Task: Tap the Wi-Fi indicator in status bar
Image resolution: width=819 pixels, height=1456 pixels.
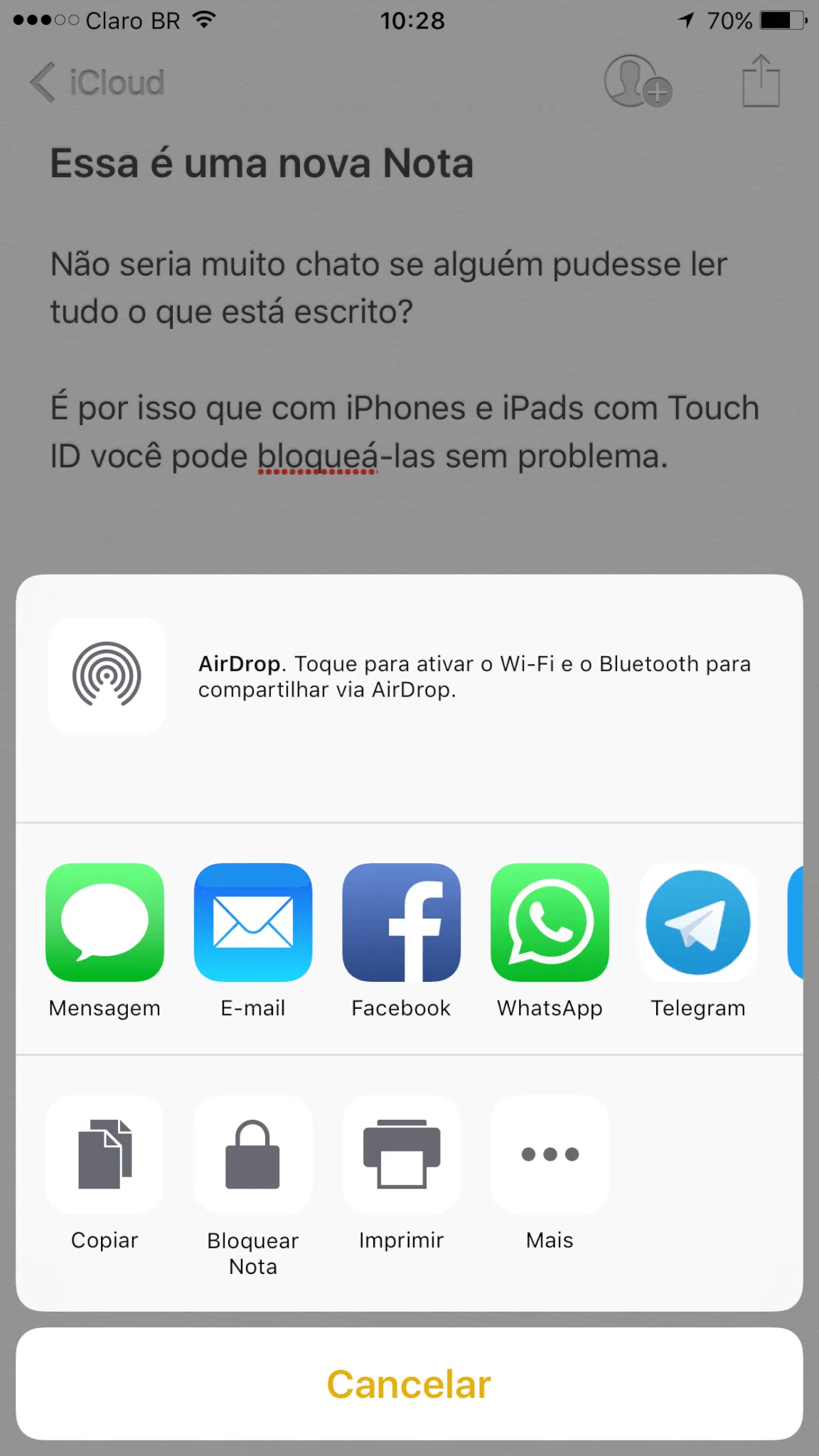Action: click(203, 20)
